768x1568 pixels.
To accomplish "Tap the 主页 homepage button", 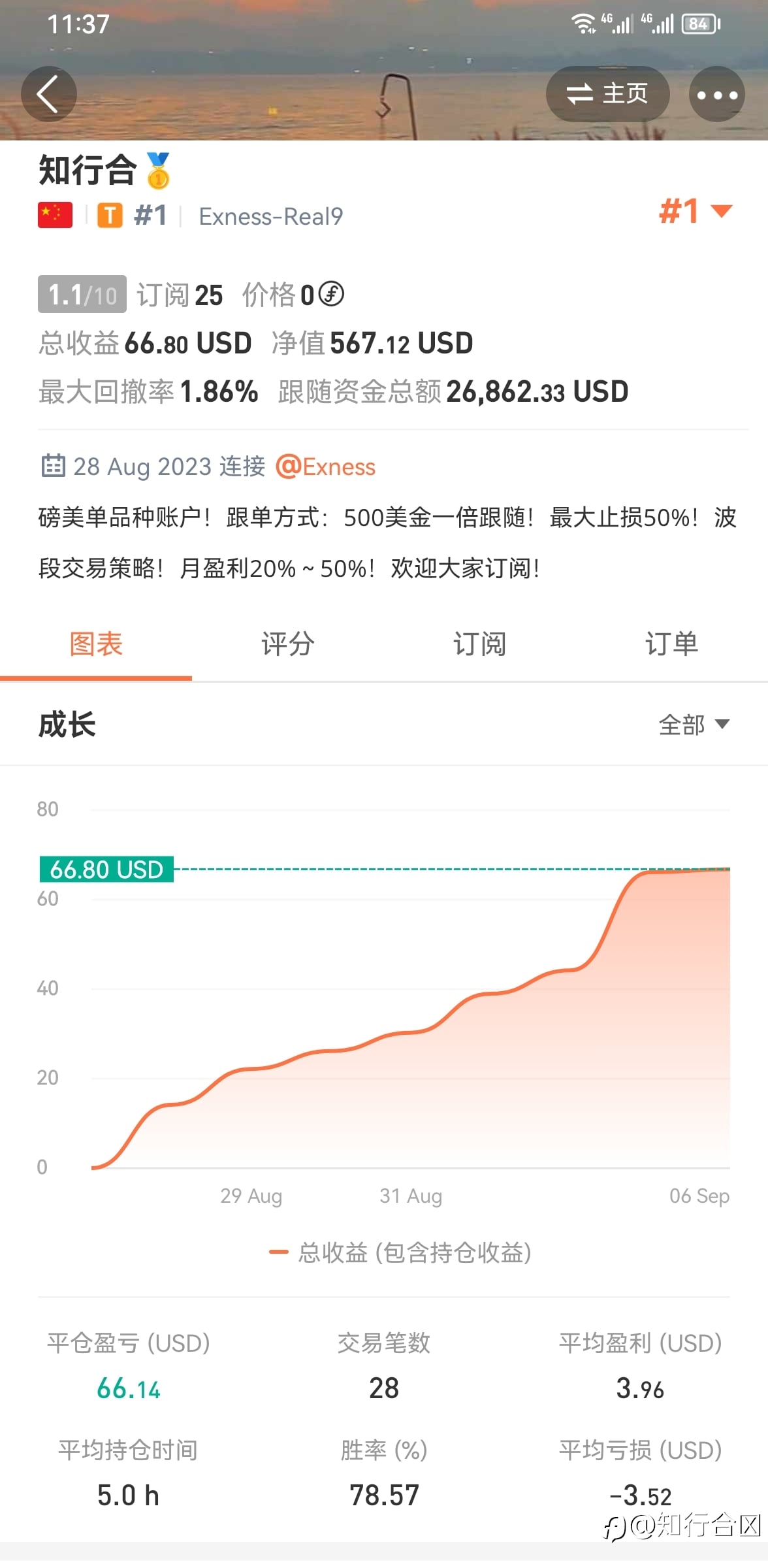I will (607, 94).
